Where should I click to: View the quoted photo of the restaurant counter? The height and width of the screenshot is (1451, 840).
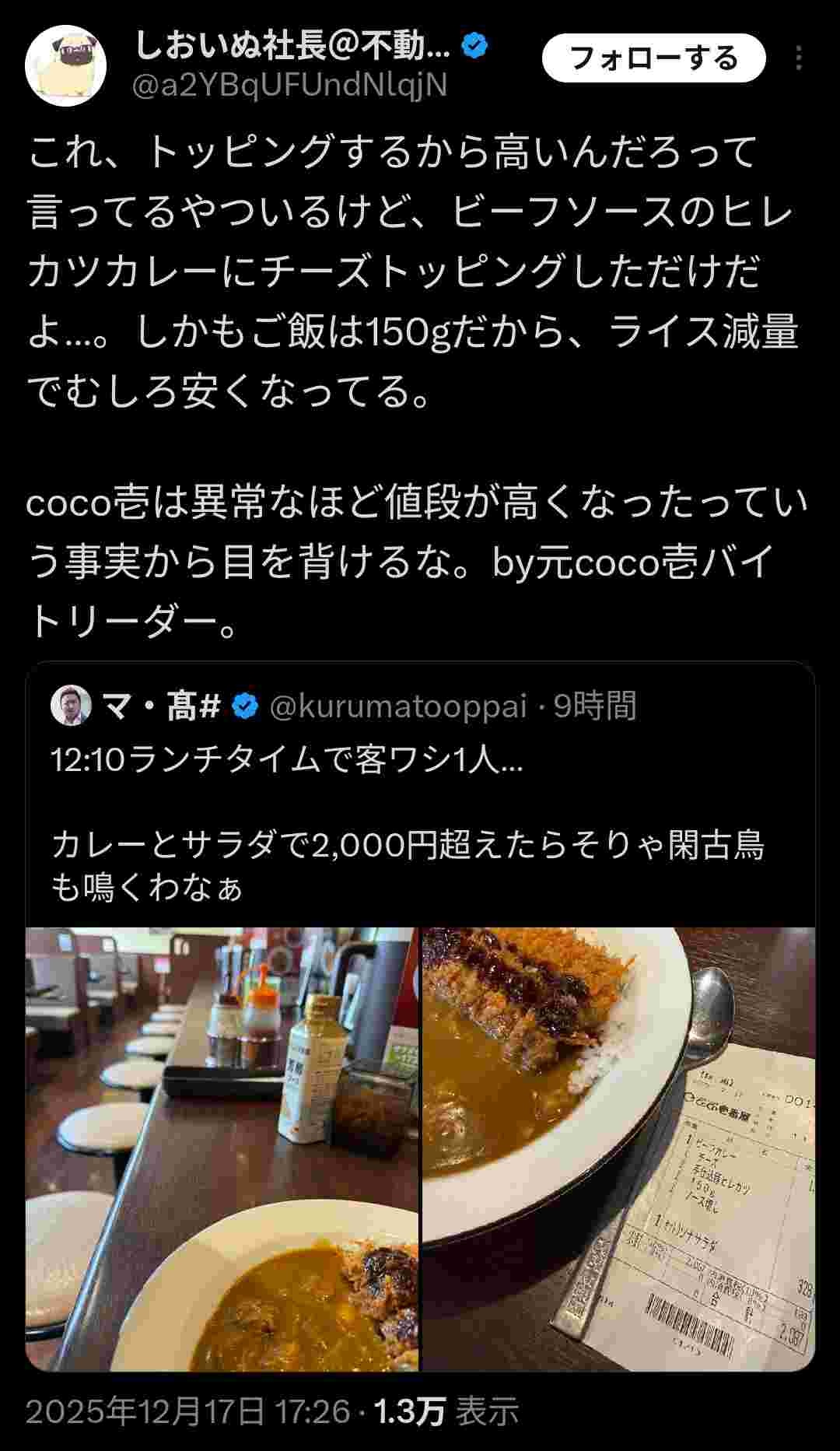pyautogui.click(x=222, y=1148)
